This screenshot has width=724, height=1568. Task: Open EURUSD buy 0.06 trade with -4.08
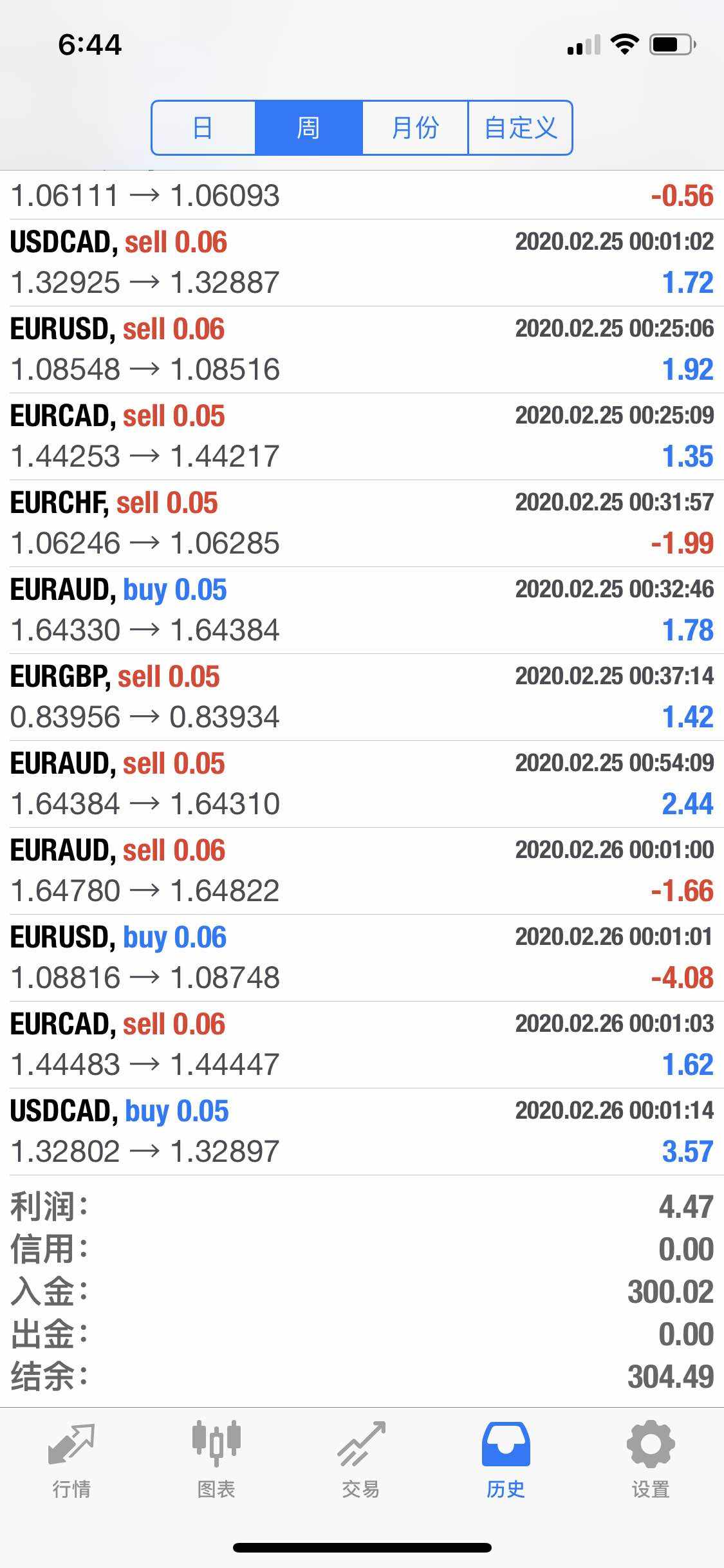point(362,958)
